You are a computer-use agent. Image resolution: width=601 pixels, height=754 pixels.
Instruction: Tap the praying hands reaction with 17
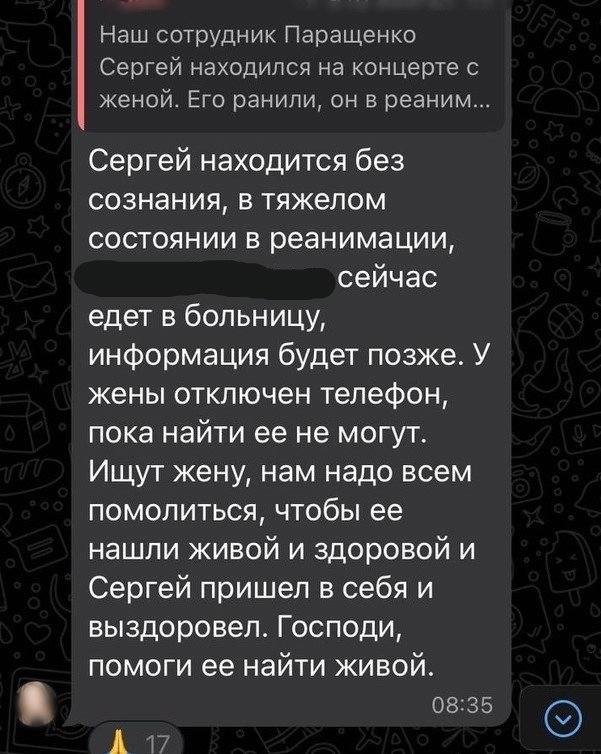click(x=135, y=741)
